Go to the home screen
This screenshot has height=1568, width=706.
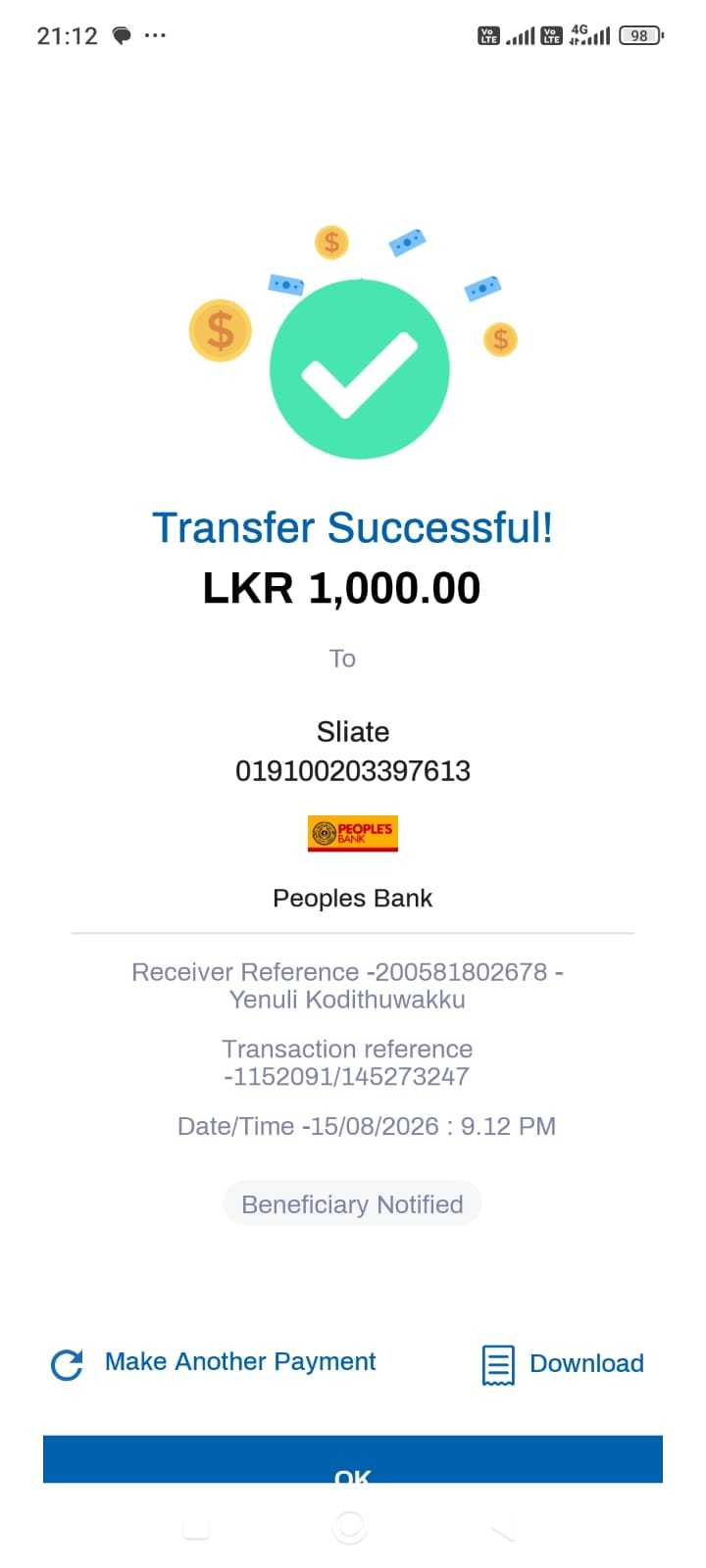[x=350, y=1527]
